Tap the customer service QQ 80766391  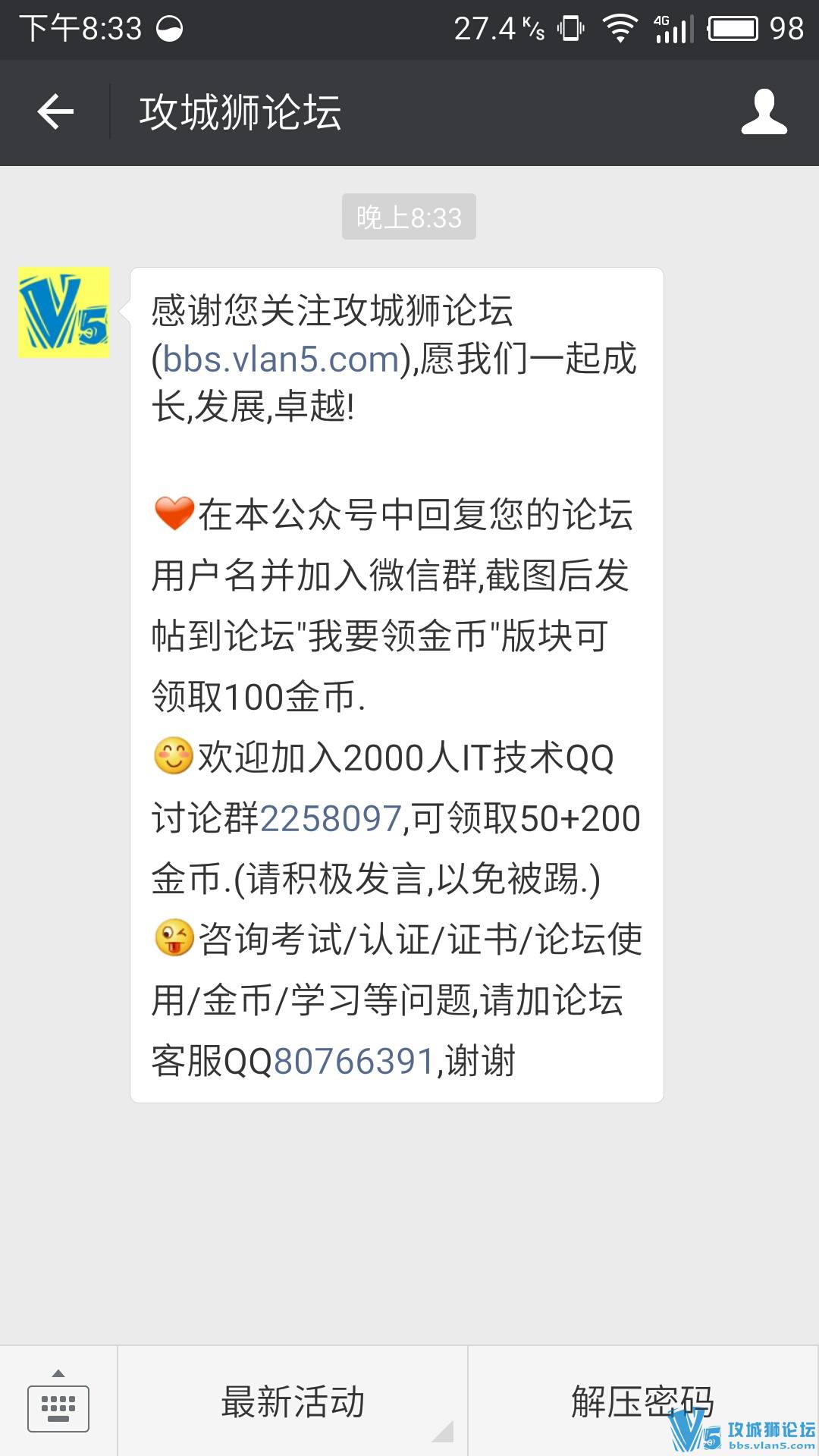(353, 1061)
